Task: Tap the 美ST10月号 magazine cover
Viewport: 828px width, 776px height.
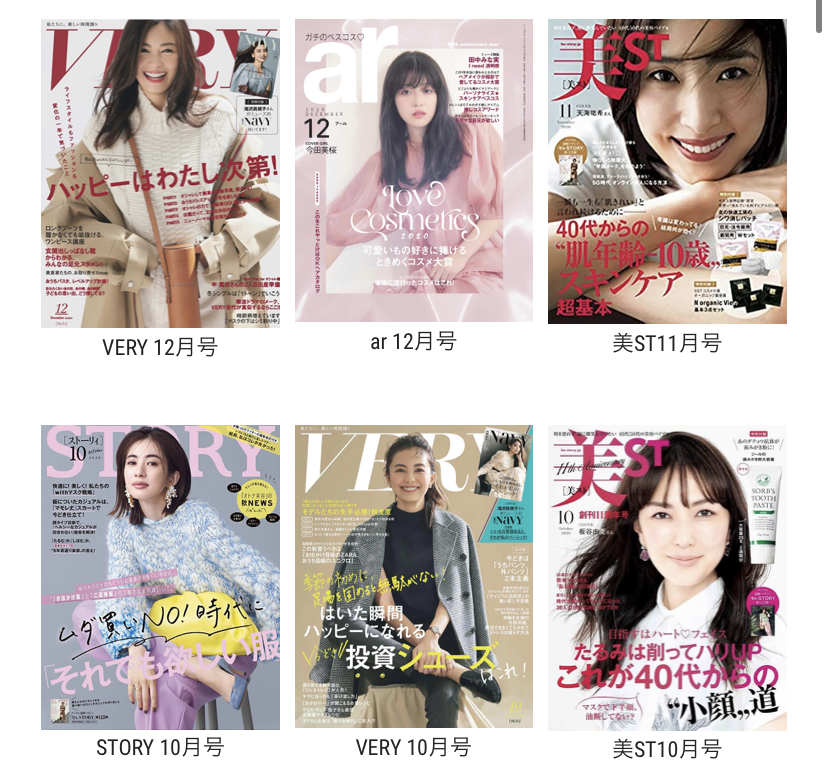Action: tap(667, 578)
